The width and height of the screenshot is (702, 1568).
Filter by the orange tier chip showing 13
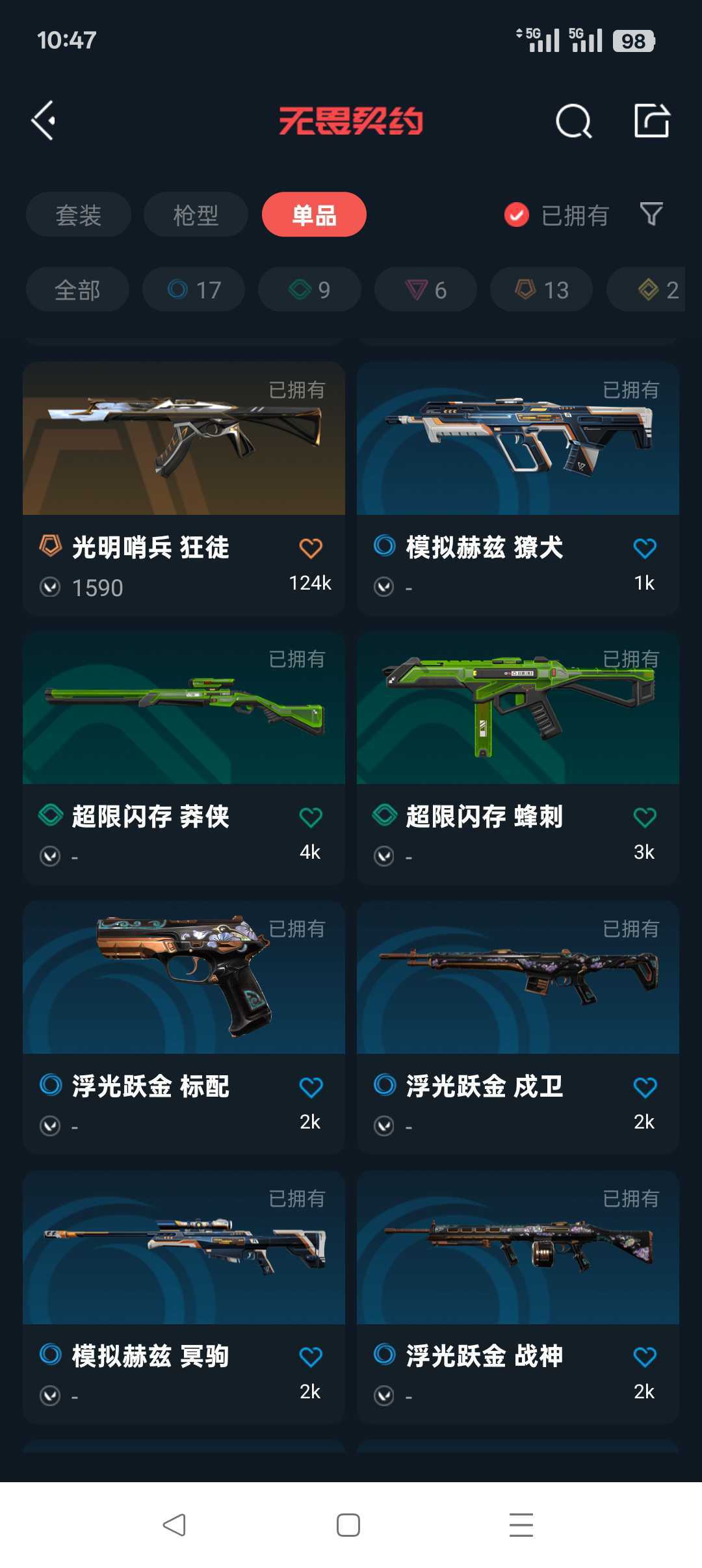(541, 289)
